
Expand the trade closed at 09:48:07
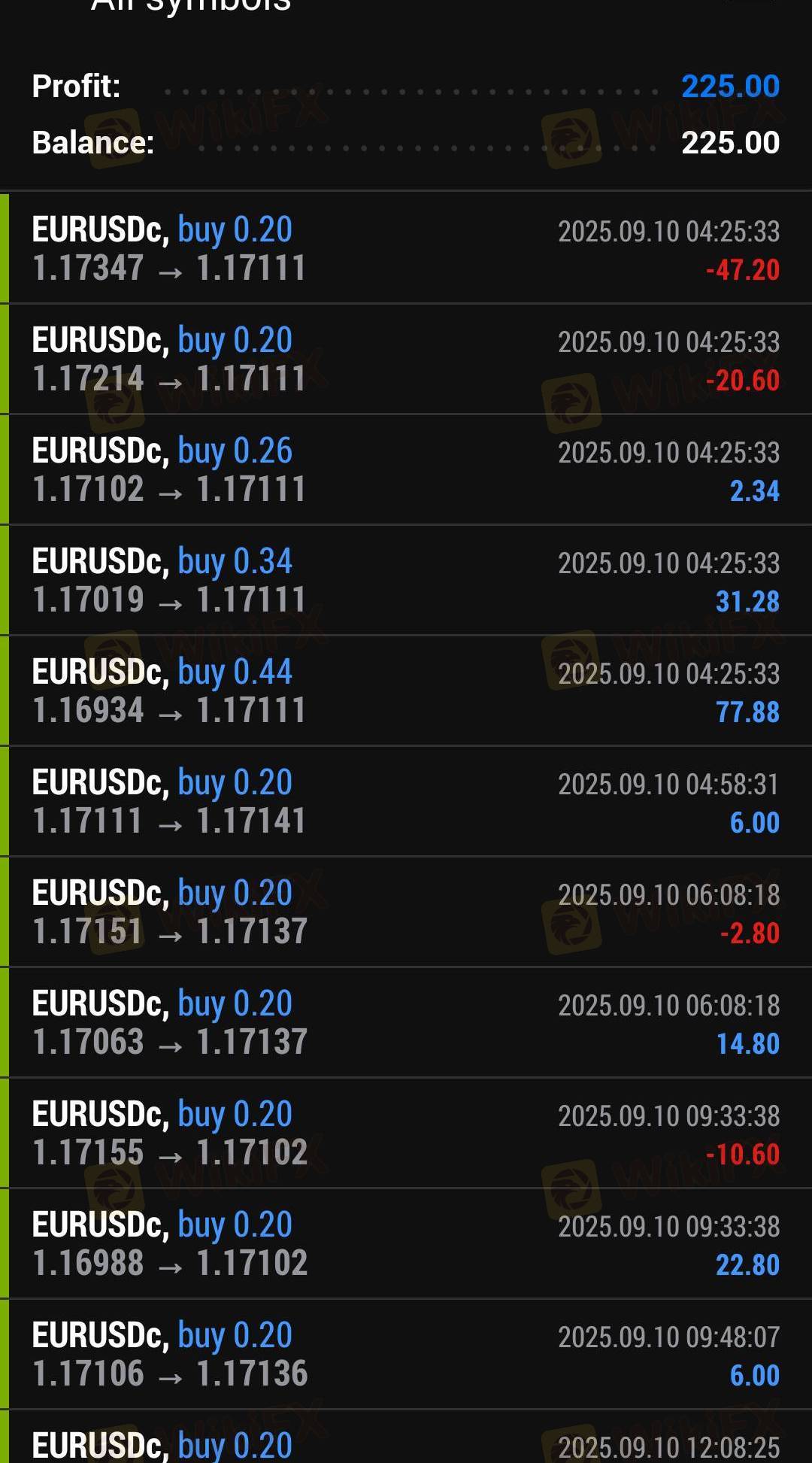coord(406,1354)
